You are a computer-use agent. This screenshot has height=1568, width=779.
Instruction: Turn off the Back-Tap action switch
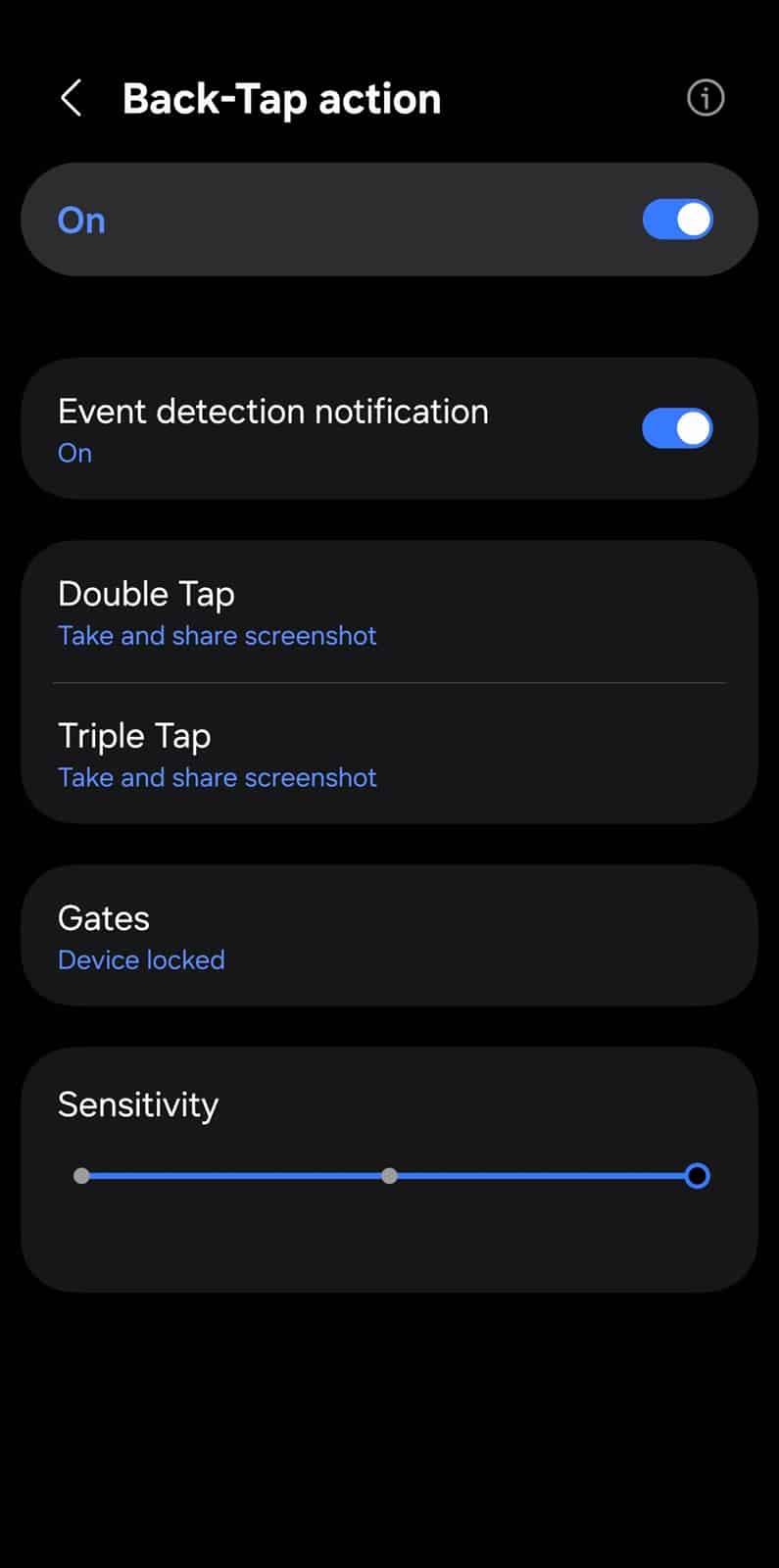tap(677, 220)
